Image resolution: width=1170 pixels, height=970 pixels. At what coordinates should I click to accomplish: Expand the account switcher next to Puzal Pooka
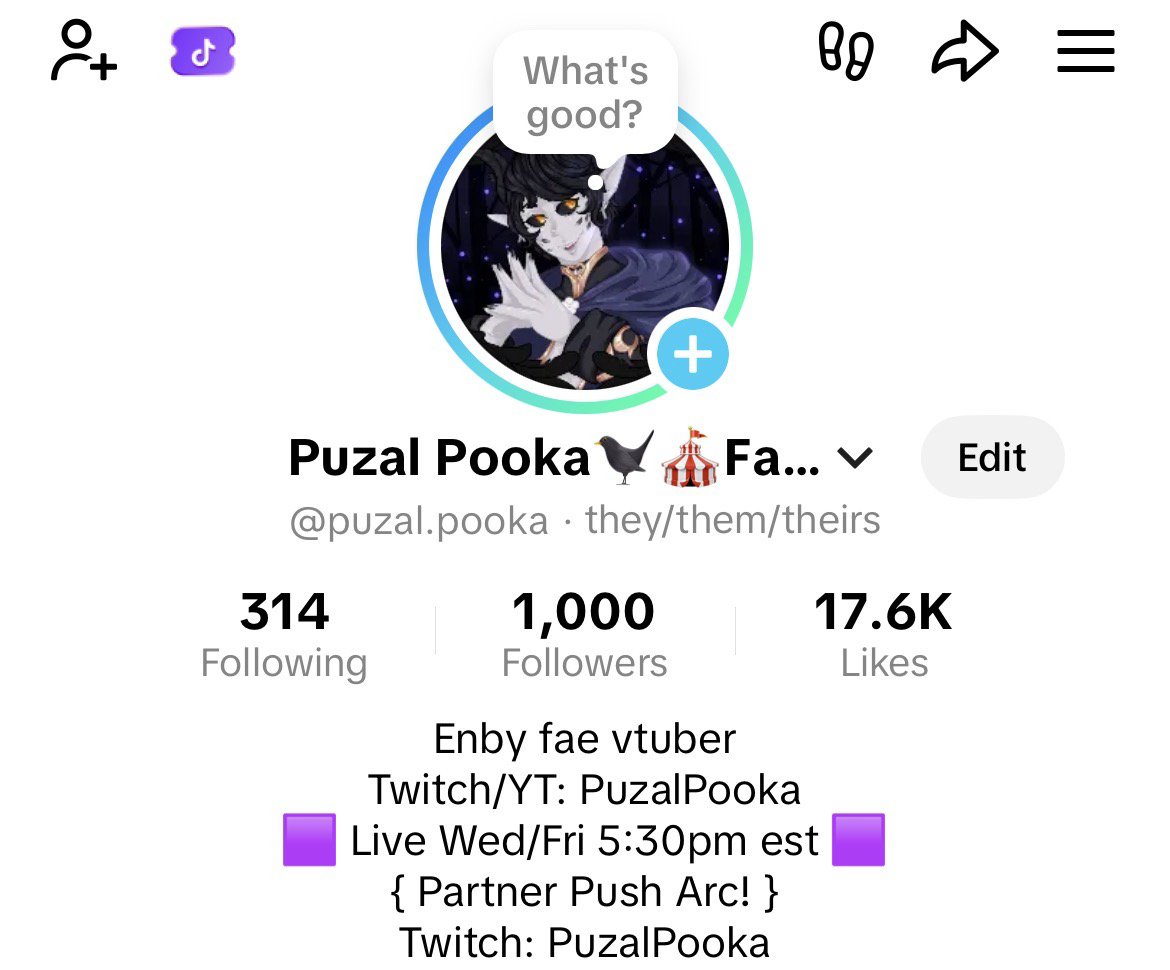pos(854,459)
